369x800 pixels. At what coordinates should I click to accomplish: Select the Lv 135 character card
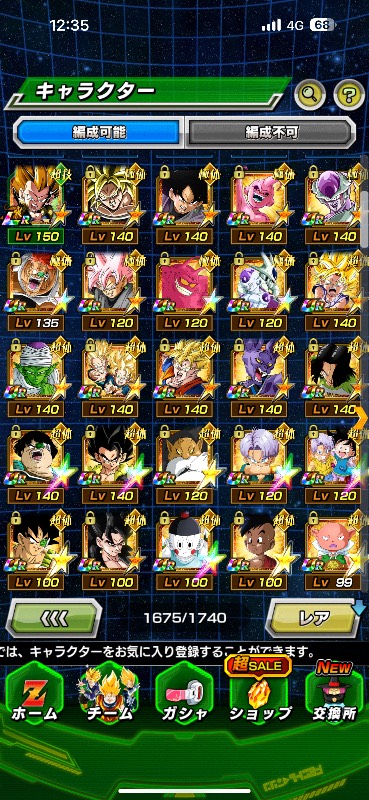tap(36, 291)
